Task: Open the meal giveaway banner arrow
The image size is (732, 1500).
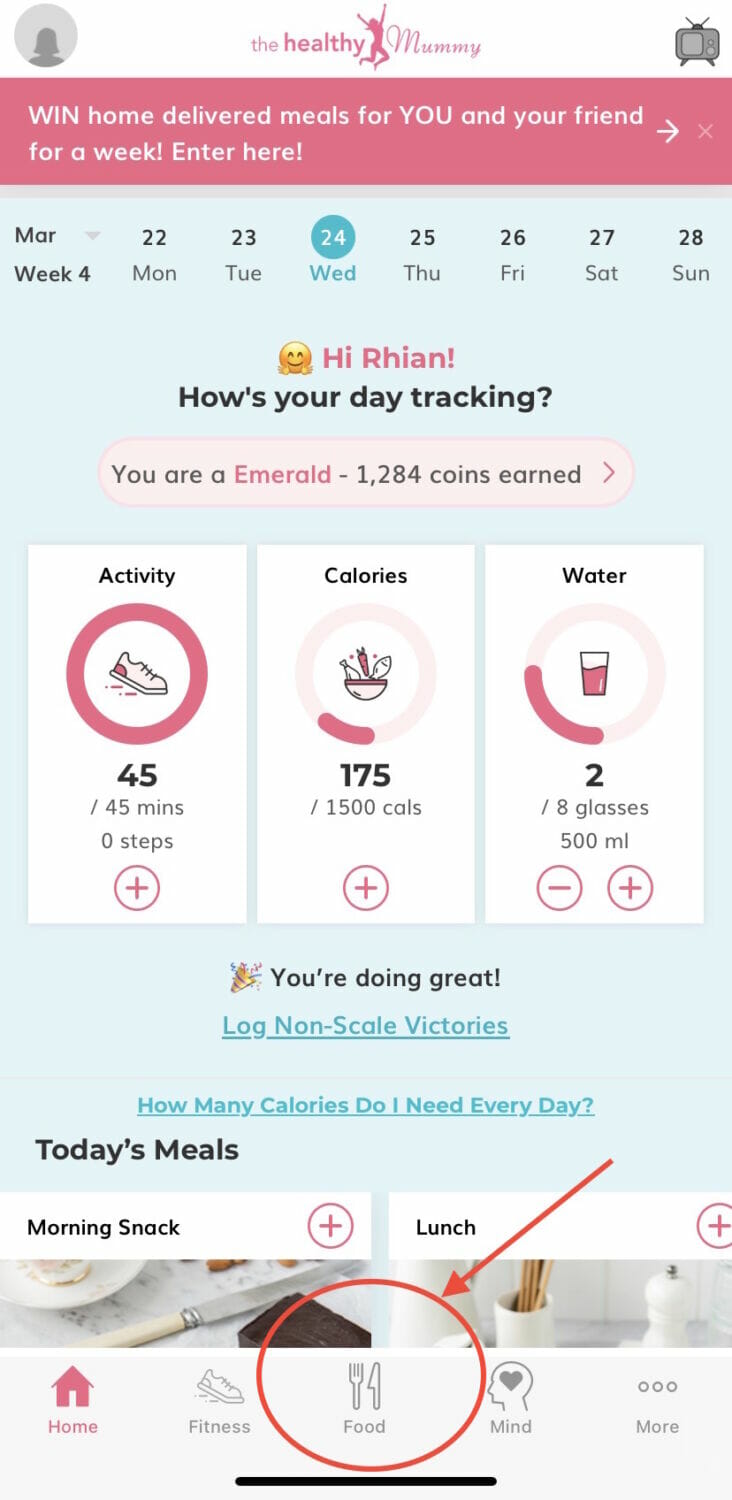Action: pos(668,132)
